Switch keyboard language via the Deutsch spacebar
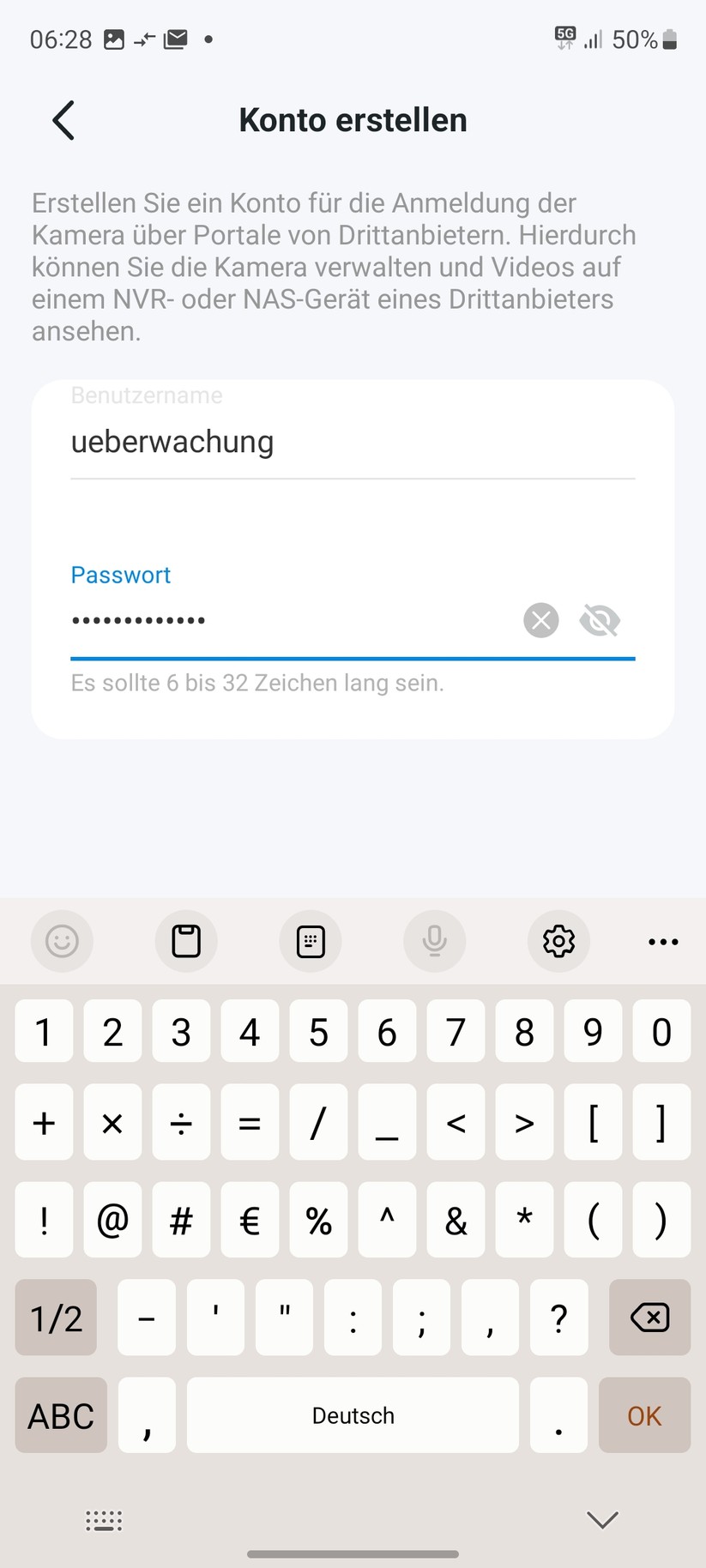 pyautogui.click(x=352, y=1415)
